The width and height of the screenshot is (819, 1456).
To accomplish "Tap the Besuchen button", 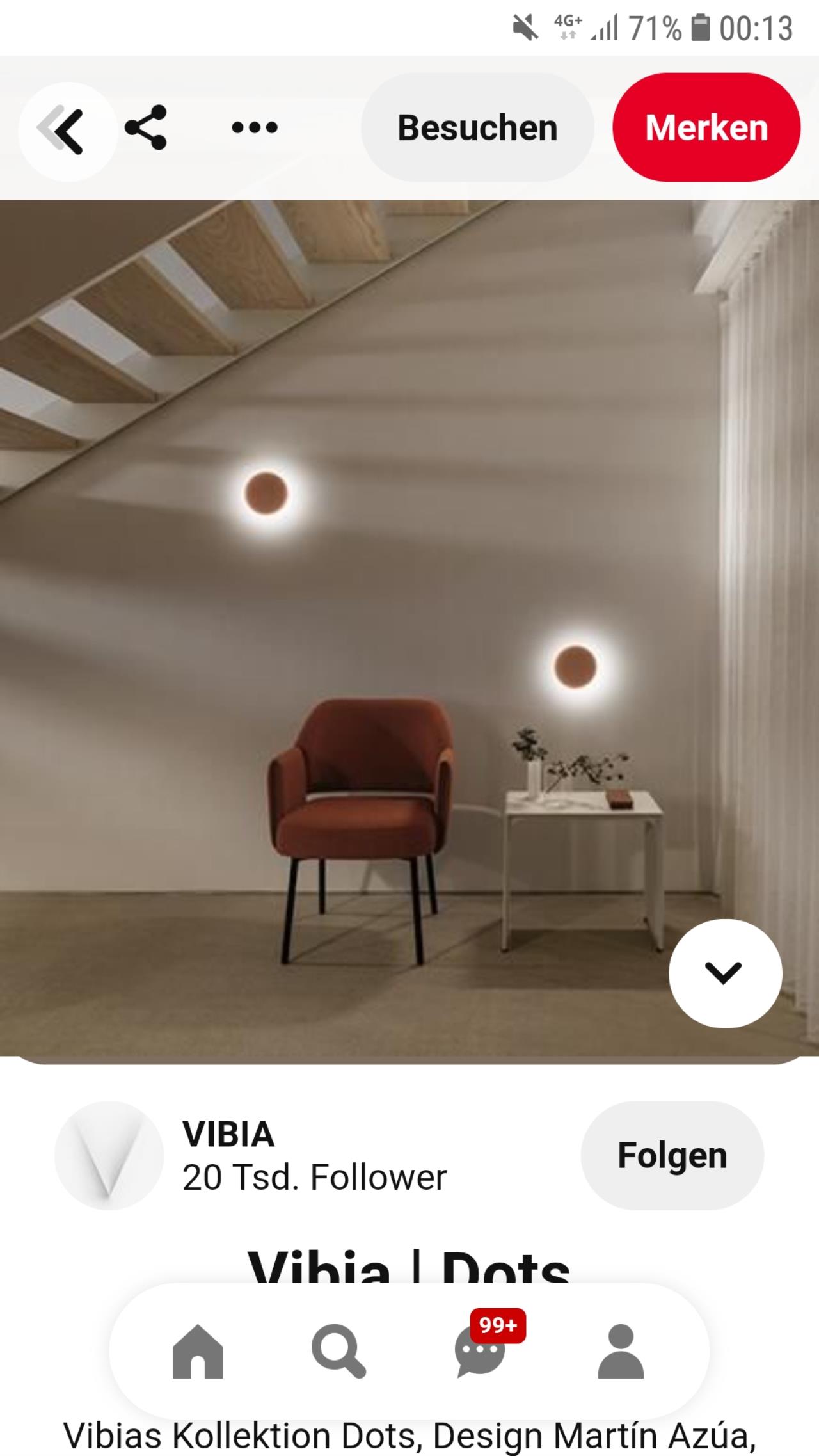I will [x=477, y=127].
